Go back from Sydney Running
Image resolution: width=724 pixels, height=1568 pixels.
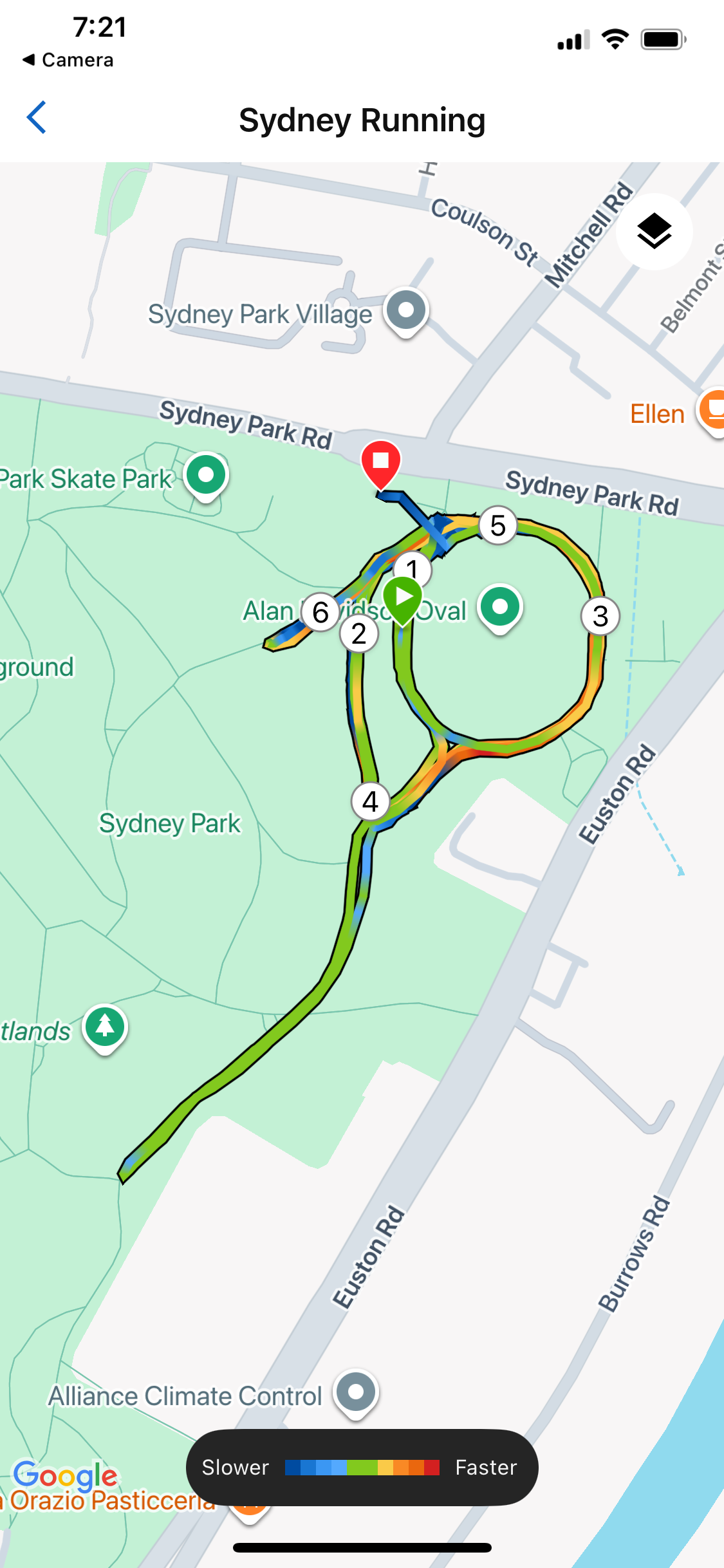(37, 118)
